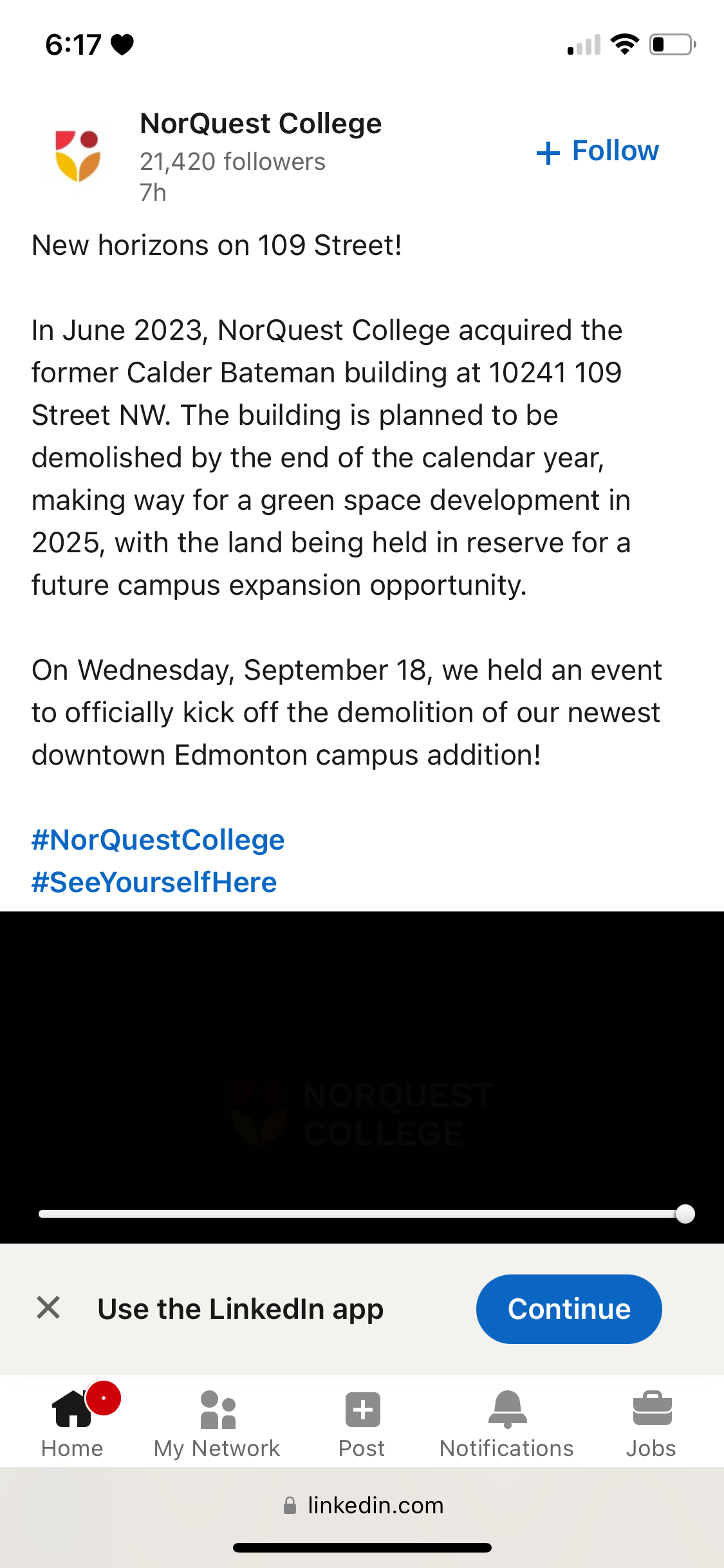Open the NorQuest College page name
The height and width of the screenshot is (1568, 724).
coord(261,124)
